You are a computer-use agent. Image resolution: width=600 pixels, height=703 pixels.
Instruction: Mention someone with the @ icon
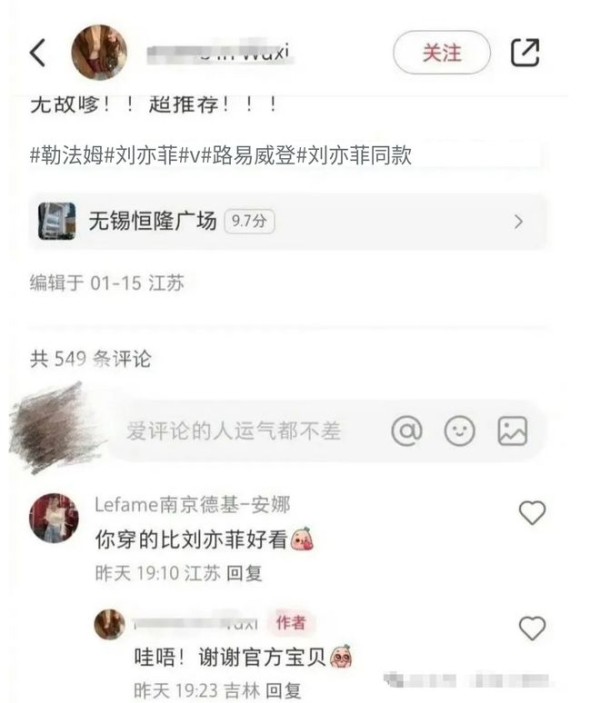[x=406, y=431]
